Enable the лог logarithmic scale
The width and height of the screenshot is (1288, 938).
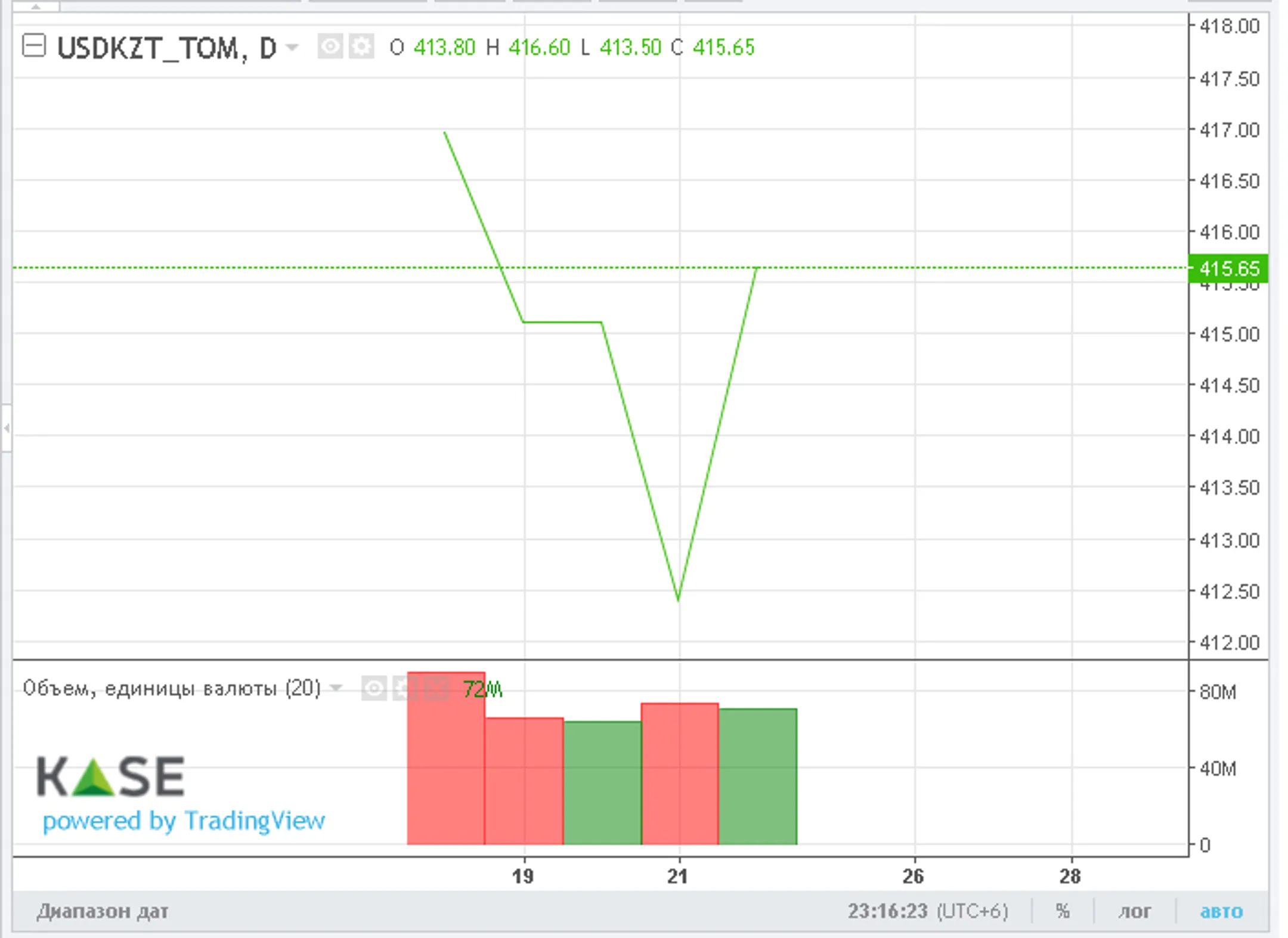click(1134, 911)
